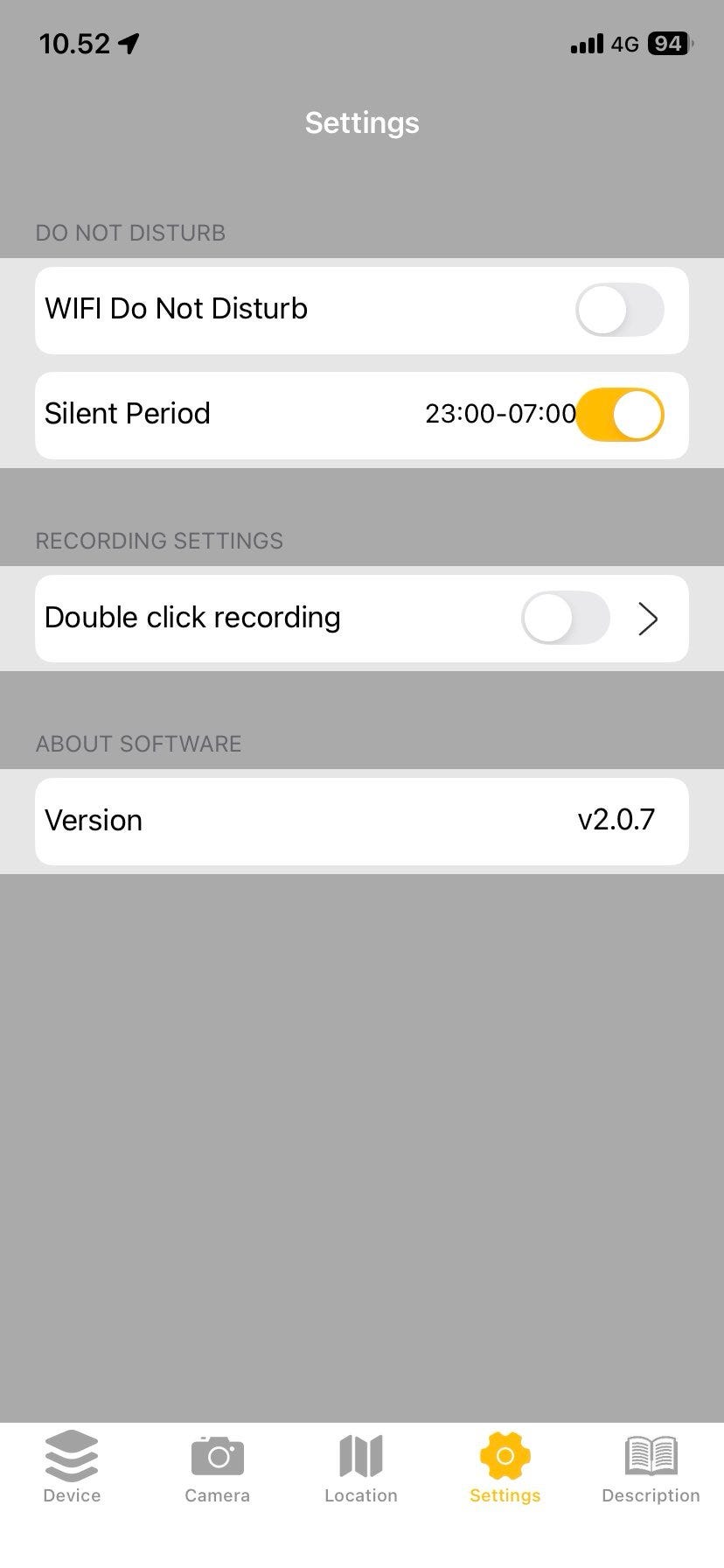
Task: Open the Camera tab
Action: [x=217, y=1470]
